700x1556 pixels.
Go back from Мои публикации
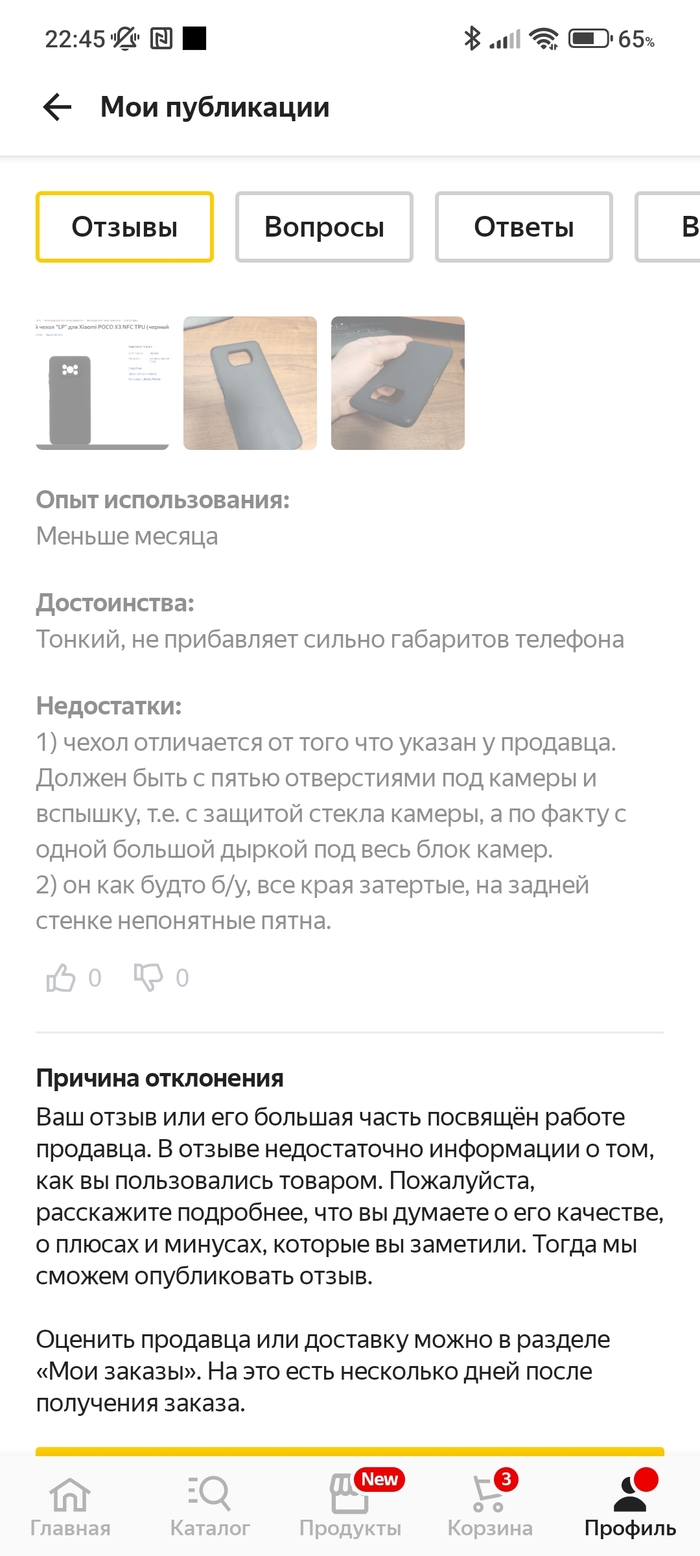(57, 107)
